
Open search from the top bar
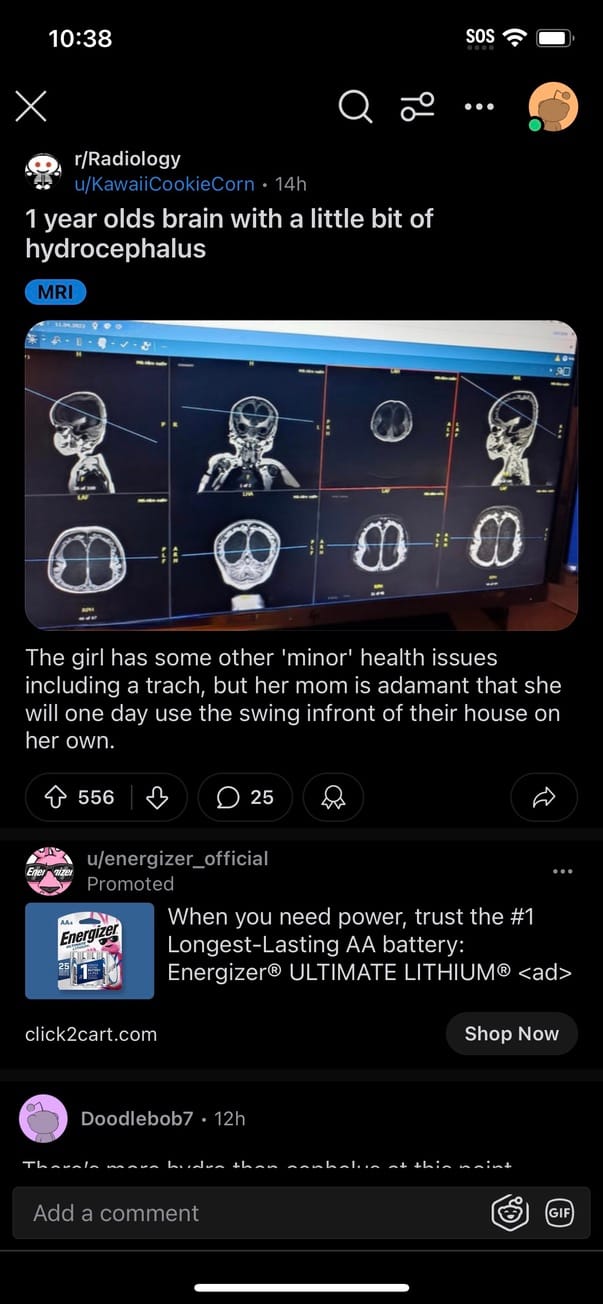355,105
